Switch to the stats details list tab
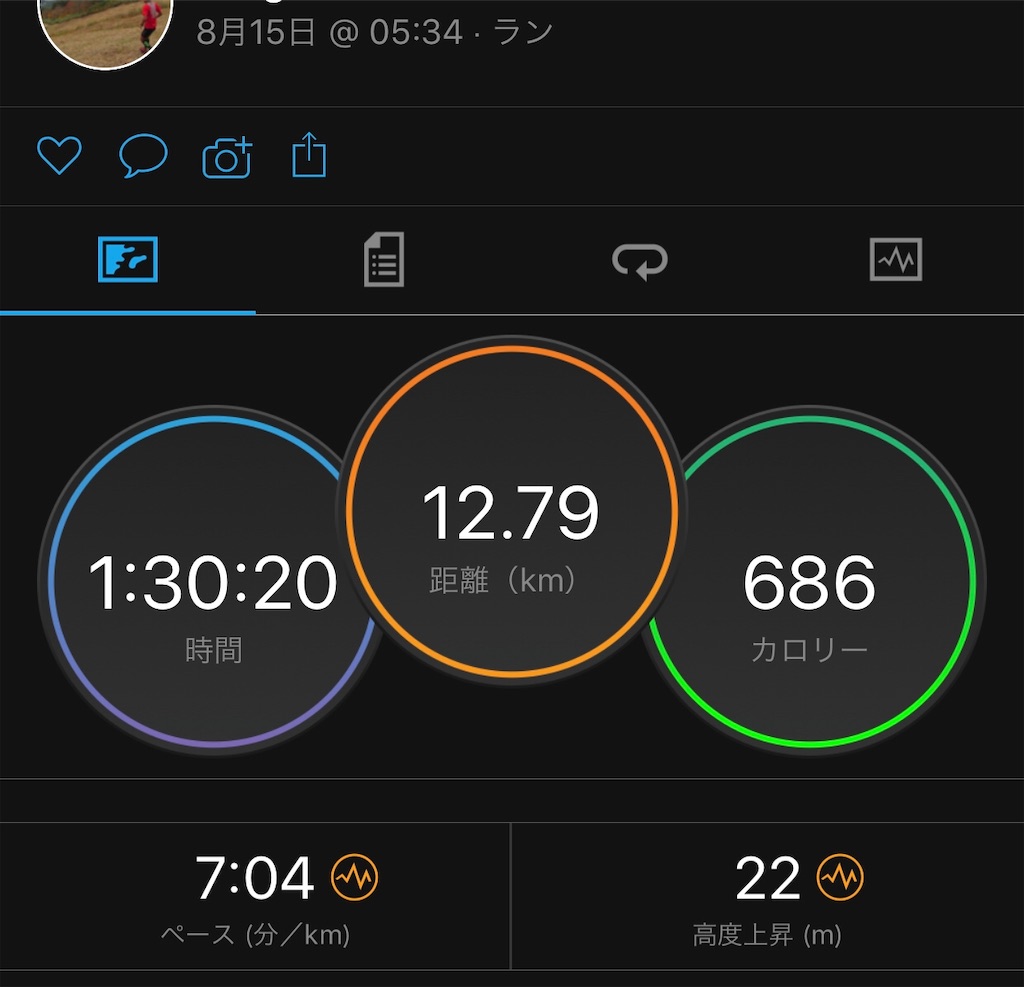This screenshot has width=1024, height=987. [x=384, y=259]
